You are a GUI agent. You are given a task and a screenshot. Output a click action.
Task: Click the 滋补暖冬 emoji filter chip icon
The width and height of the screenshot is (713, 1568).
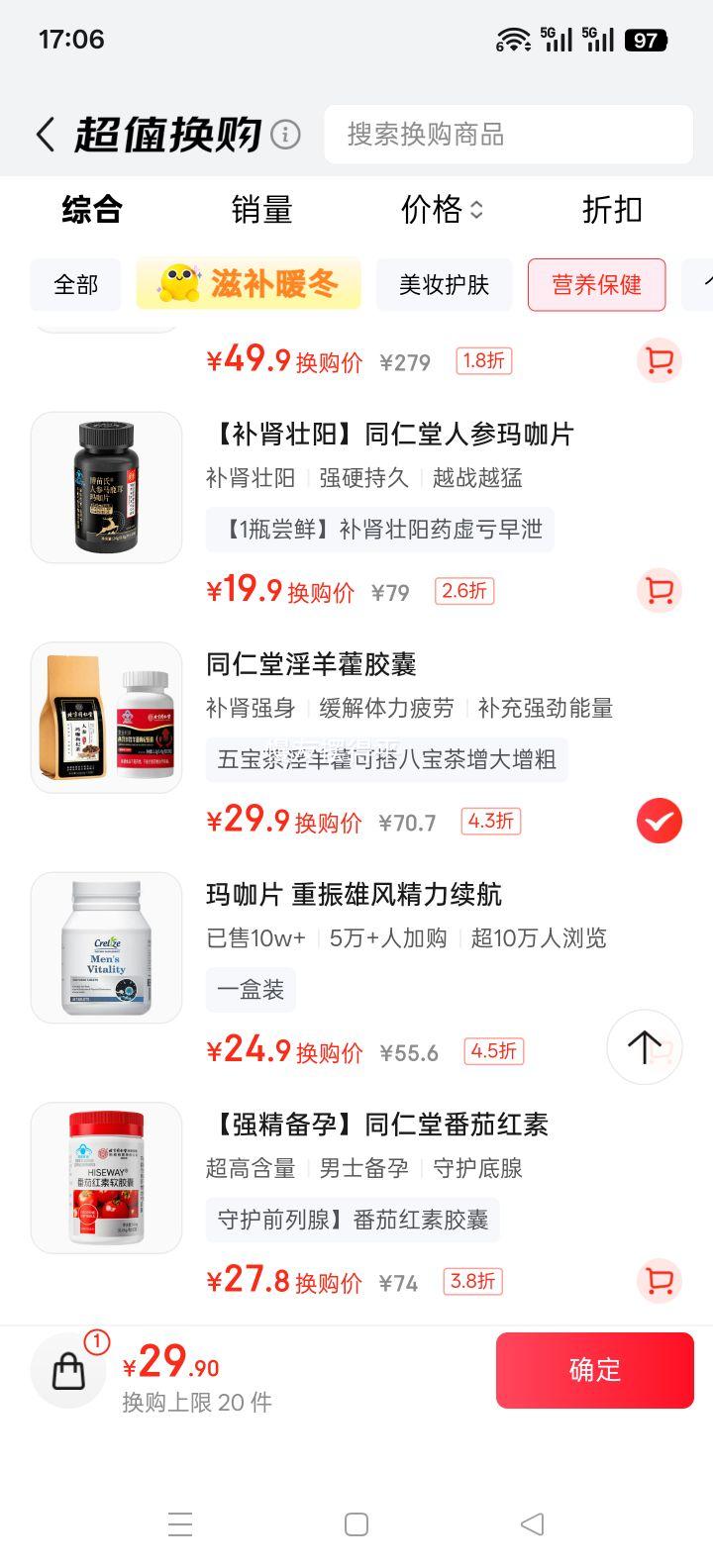(x=177, y=282)
